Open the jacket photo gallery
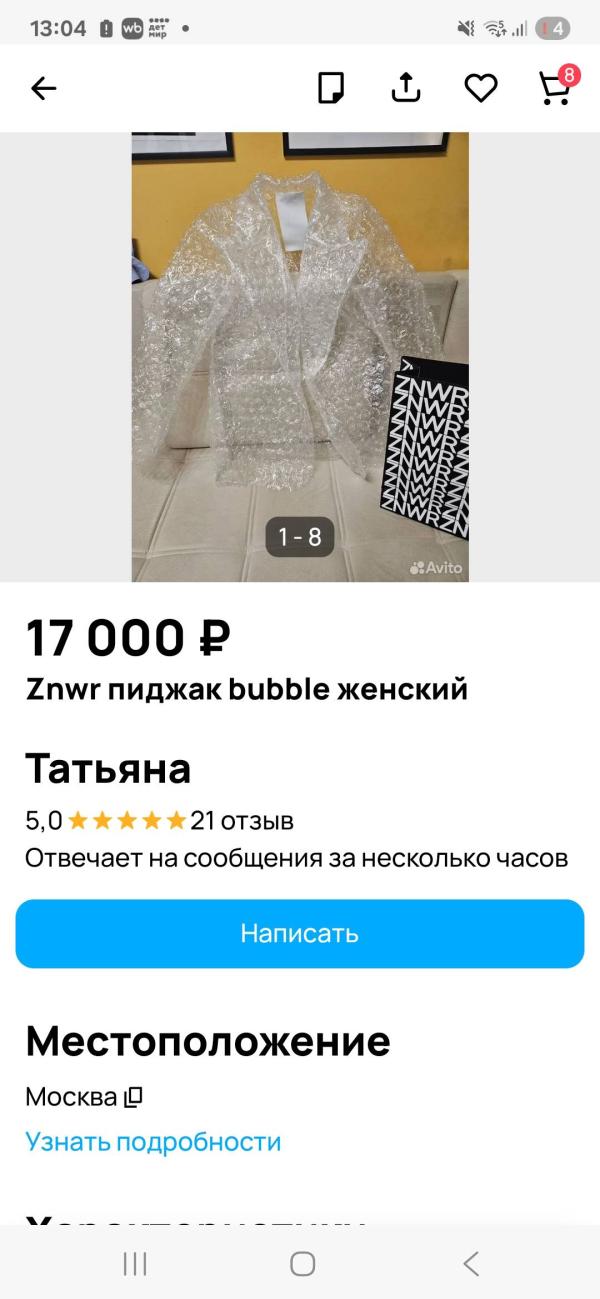 click(x=300, y=356)
